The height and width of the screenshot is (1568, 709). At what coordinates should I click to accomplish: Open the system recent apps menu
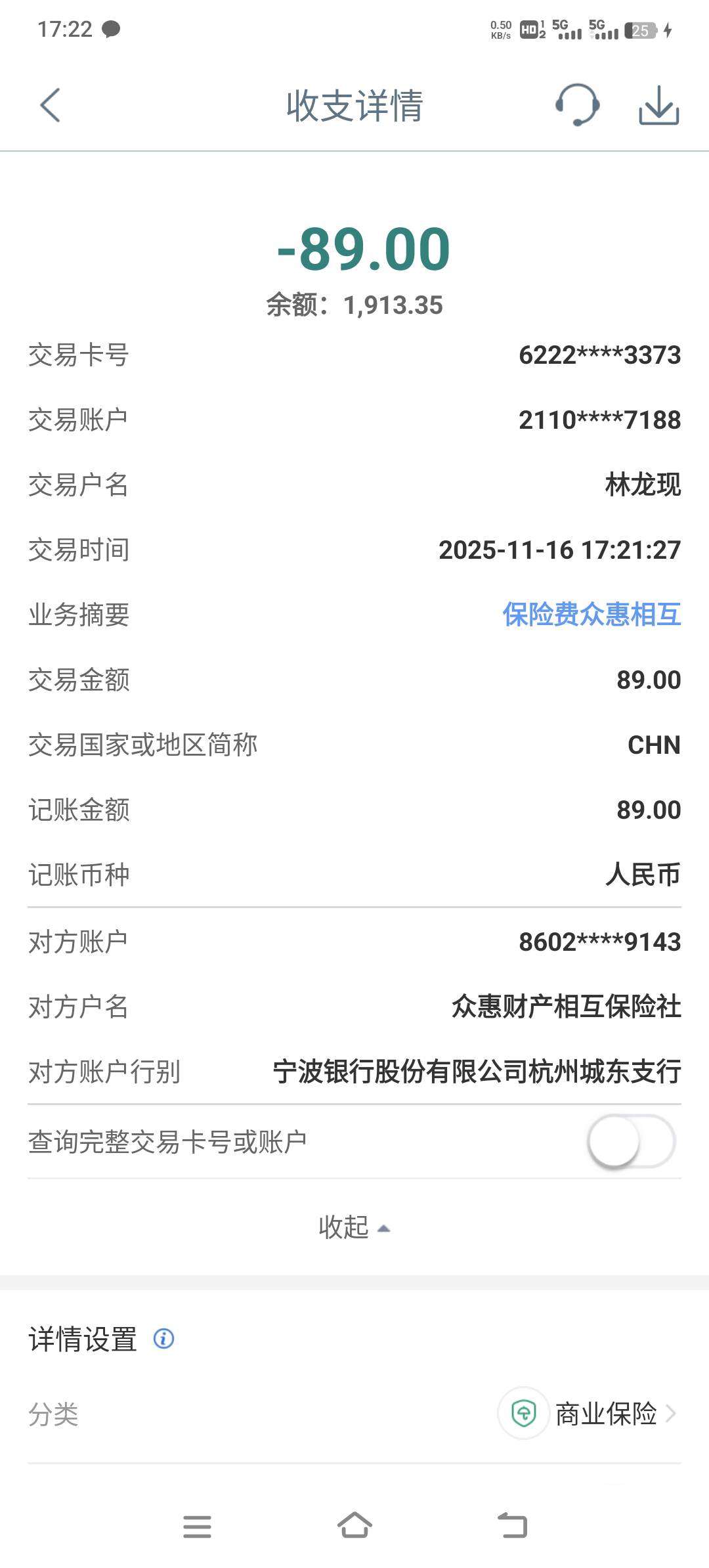197,1526
